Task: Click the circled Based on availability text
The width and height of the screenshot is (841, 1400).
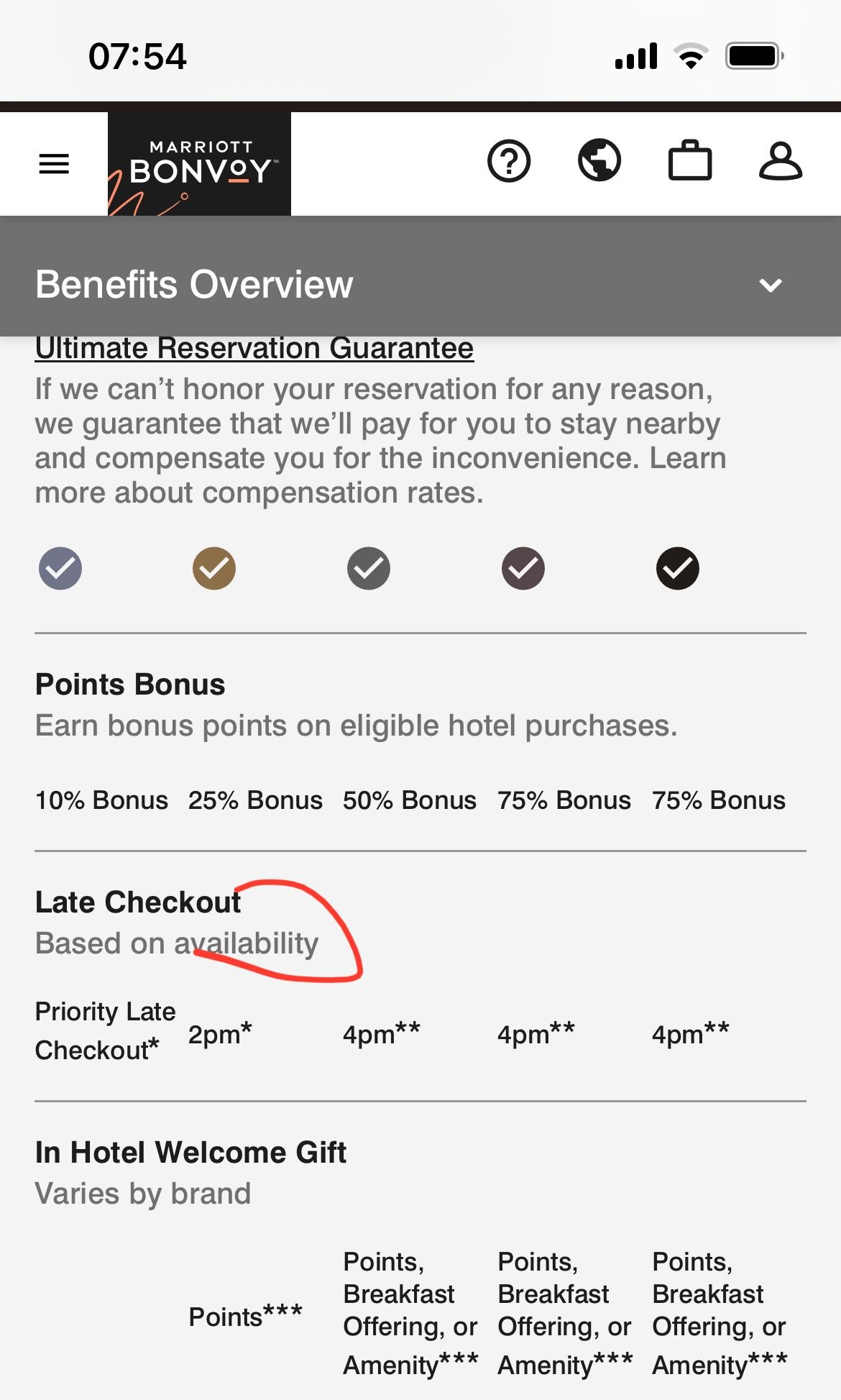Action: pyautogui.click(x=177, y=943)
